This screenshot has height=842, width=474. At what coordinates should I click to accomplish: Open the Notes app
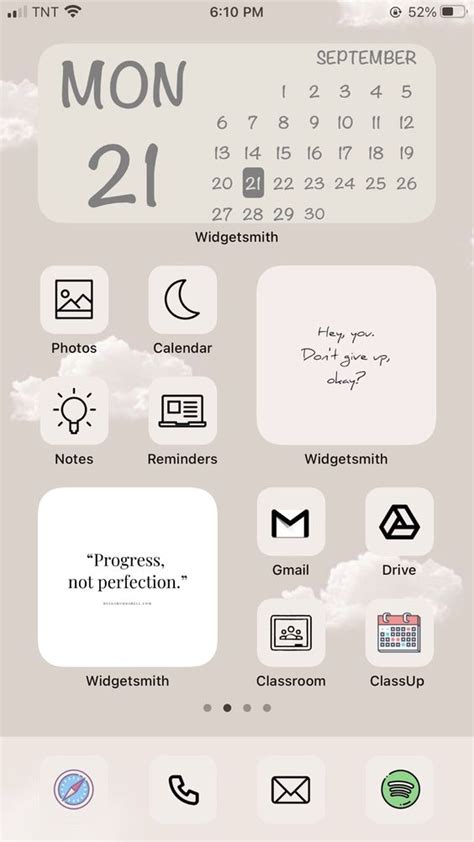coord(74,411)
